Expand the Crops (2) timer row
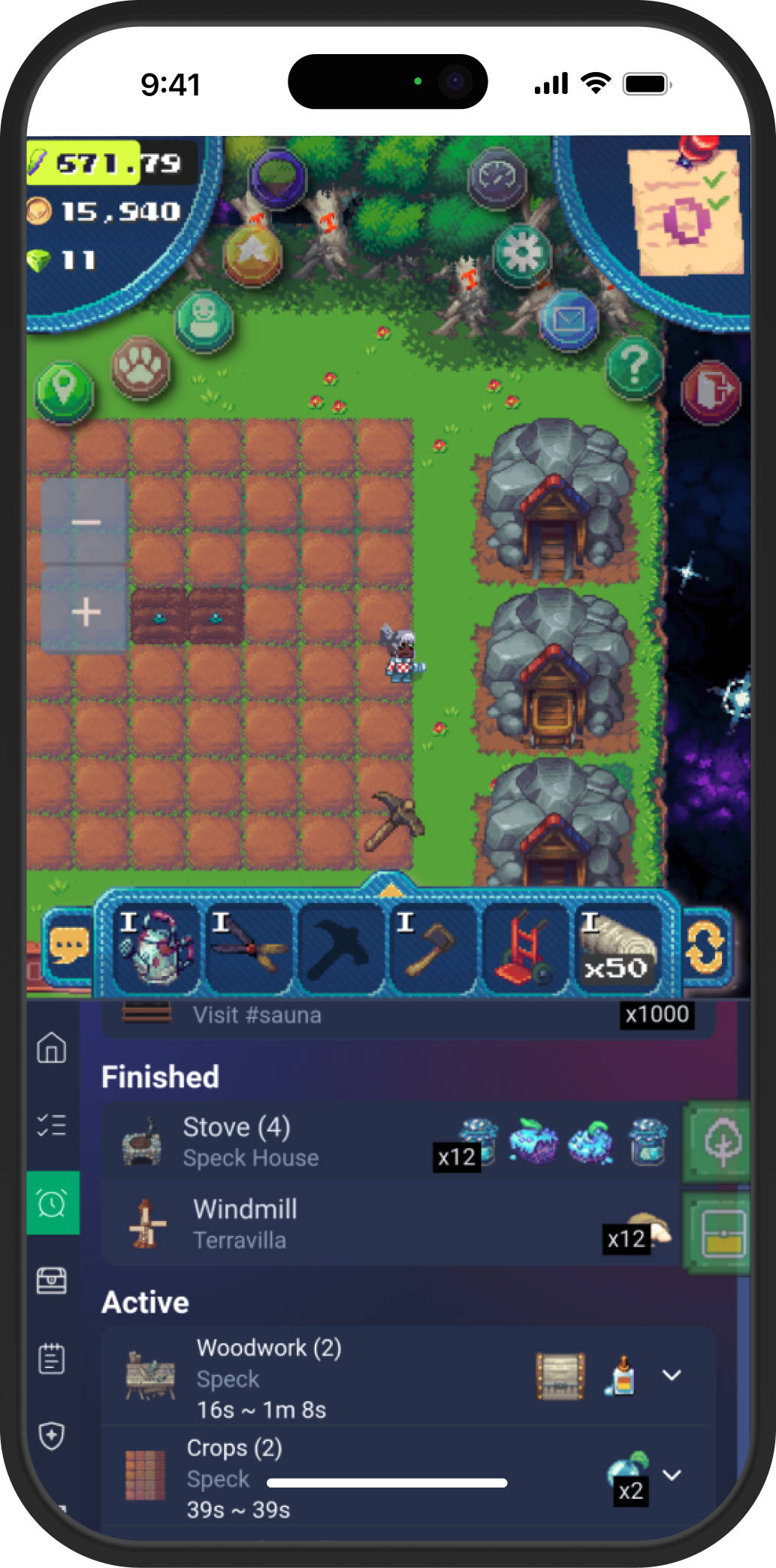Image resolution: width=776 pixels, height=1568 pixels. click(x=672, y=1475)
